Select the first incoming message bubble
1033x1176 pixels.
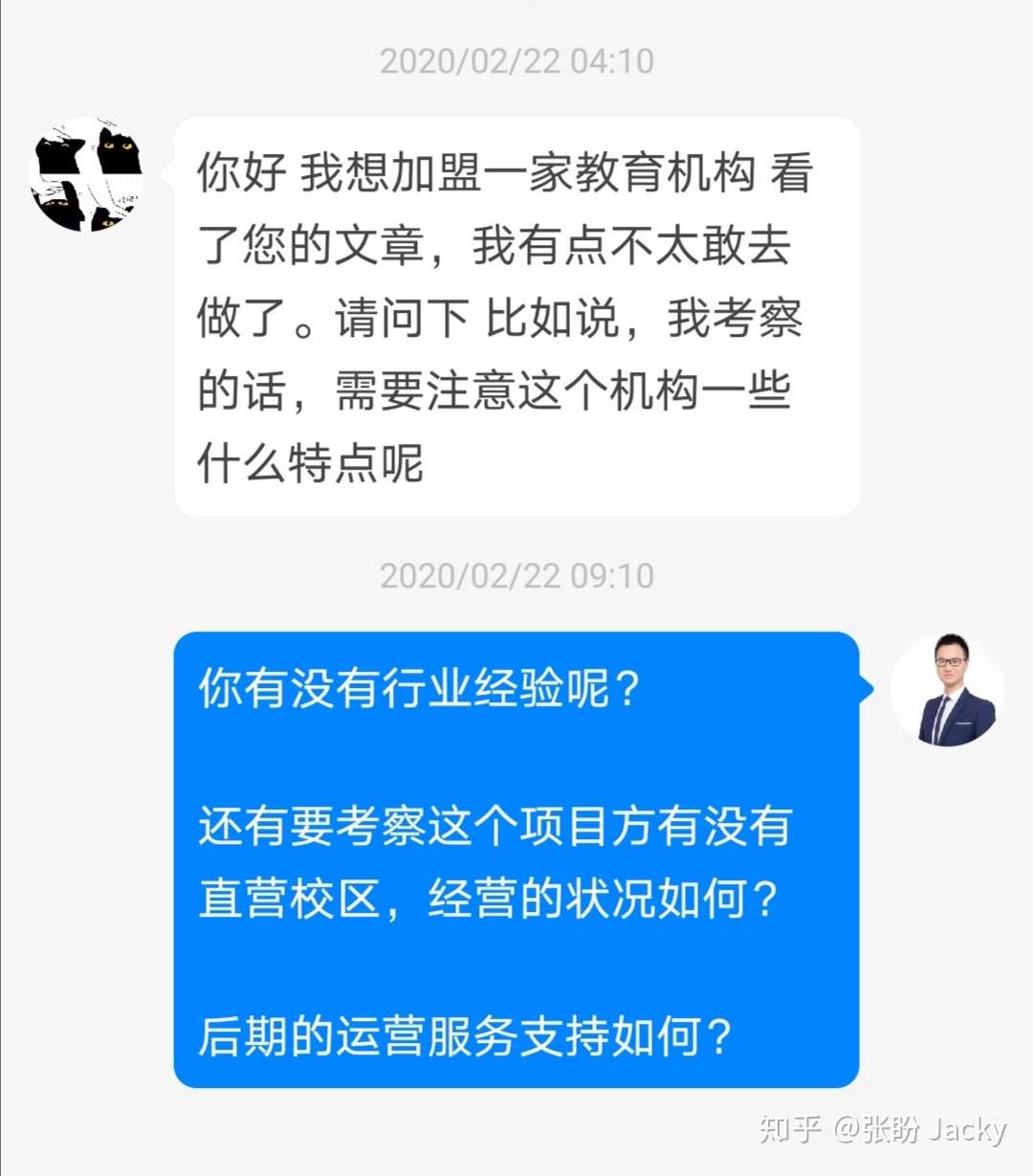pos(516,316)
